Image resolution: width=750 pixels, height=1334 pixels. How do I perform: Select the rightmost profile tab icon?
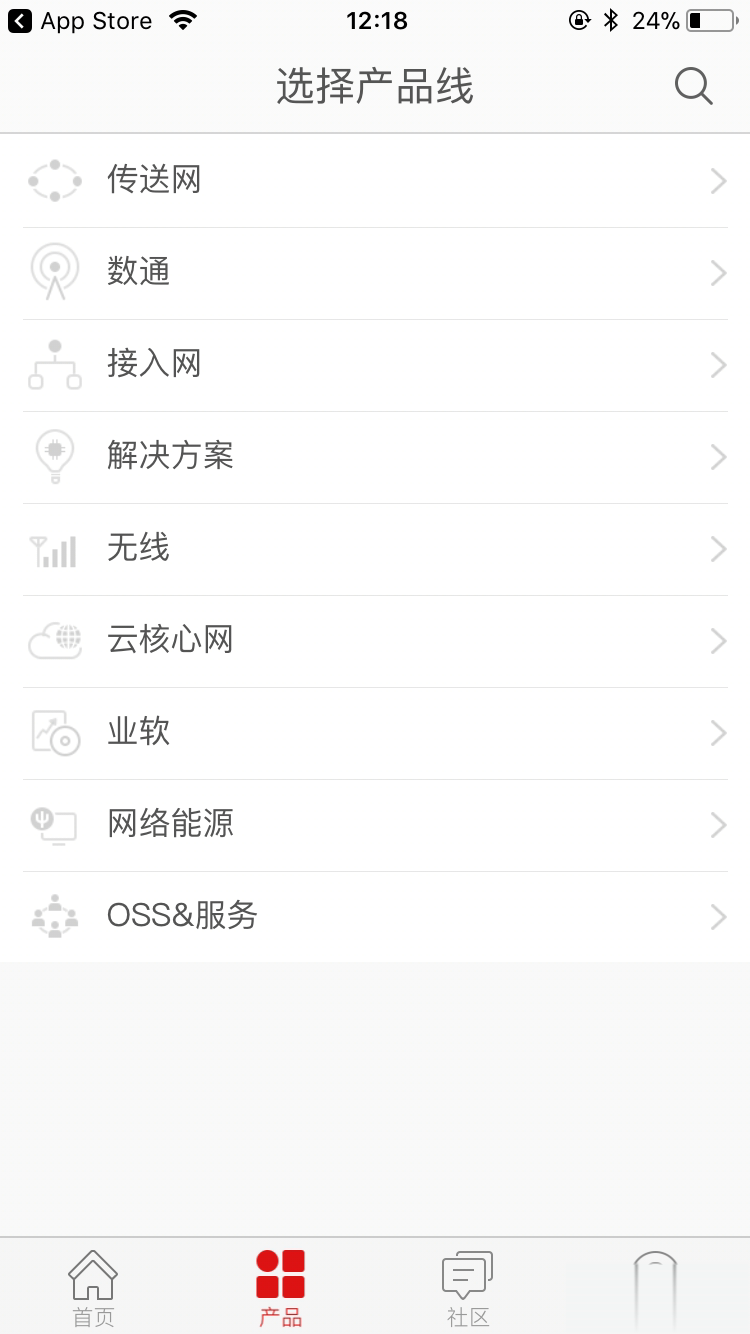[655, 1285]
